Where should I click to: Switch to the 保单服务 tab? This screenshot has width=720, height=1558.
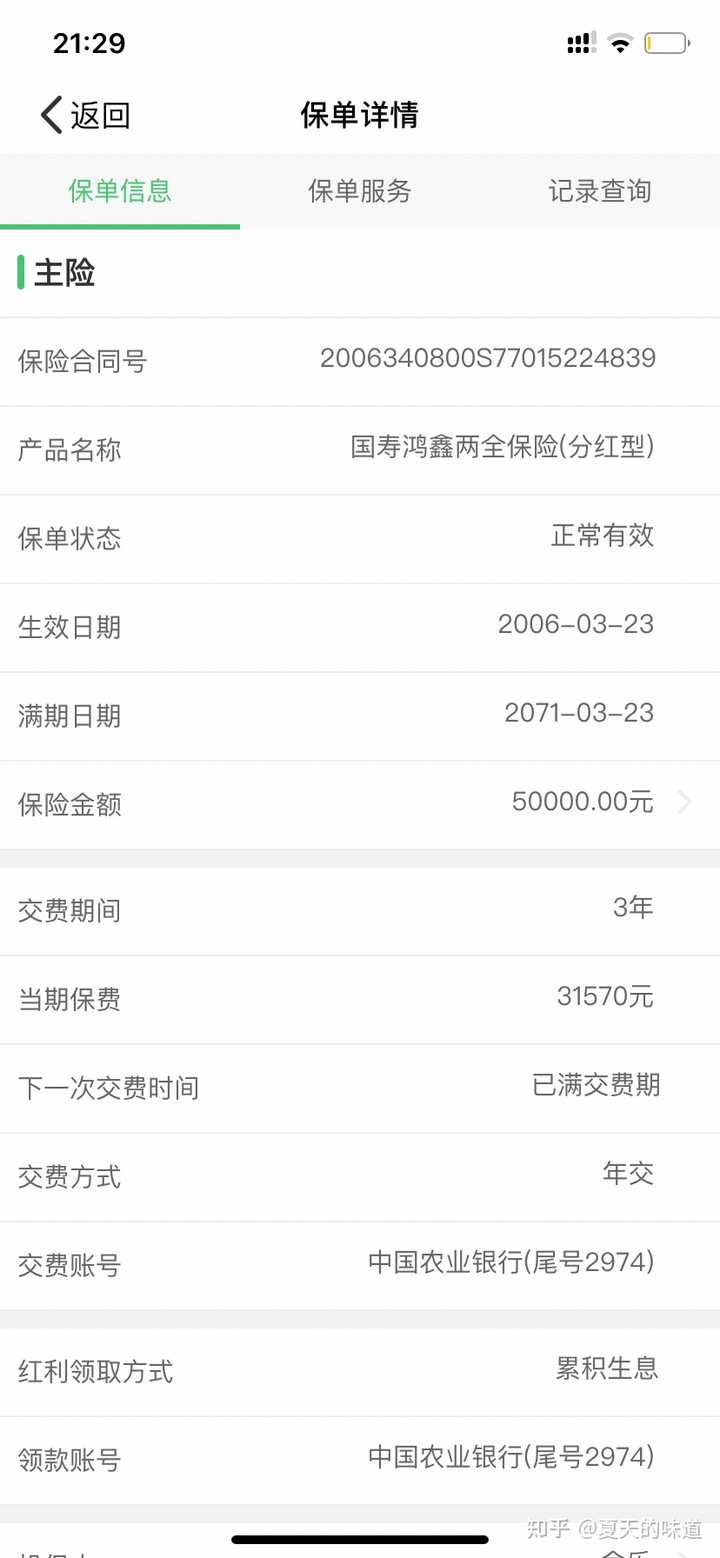point(360,191)
